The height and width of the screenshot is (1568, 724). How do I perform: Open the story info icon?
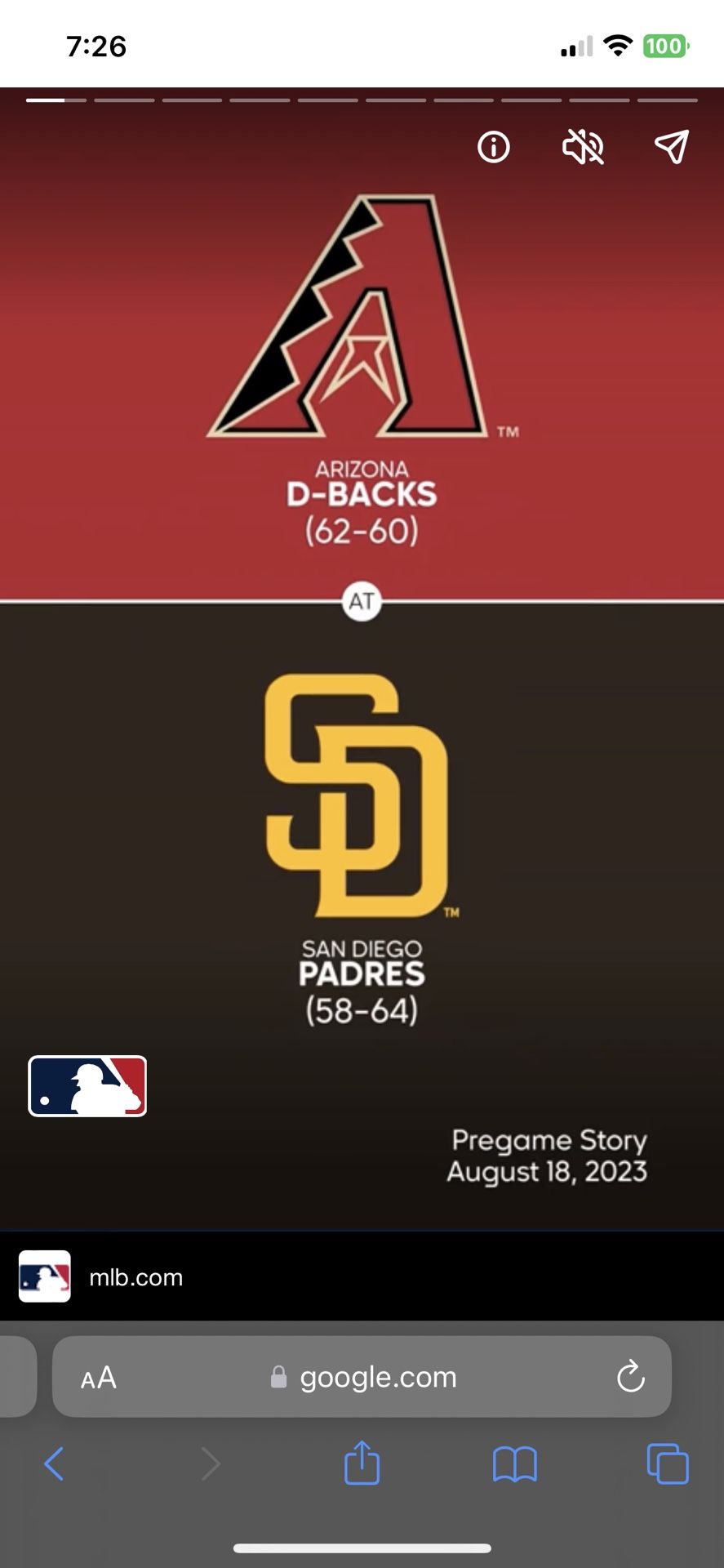[x=493, y=148]
